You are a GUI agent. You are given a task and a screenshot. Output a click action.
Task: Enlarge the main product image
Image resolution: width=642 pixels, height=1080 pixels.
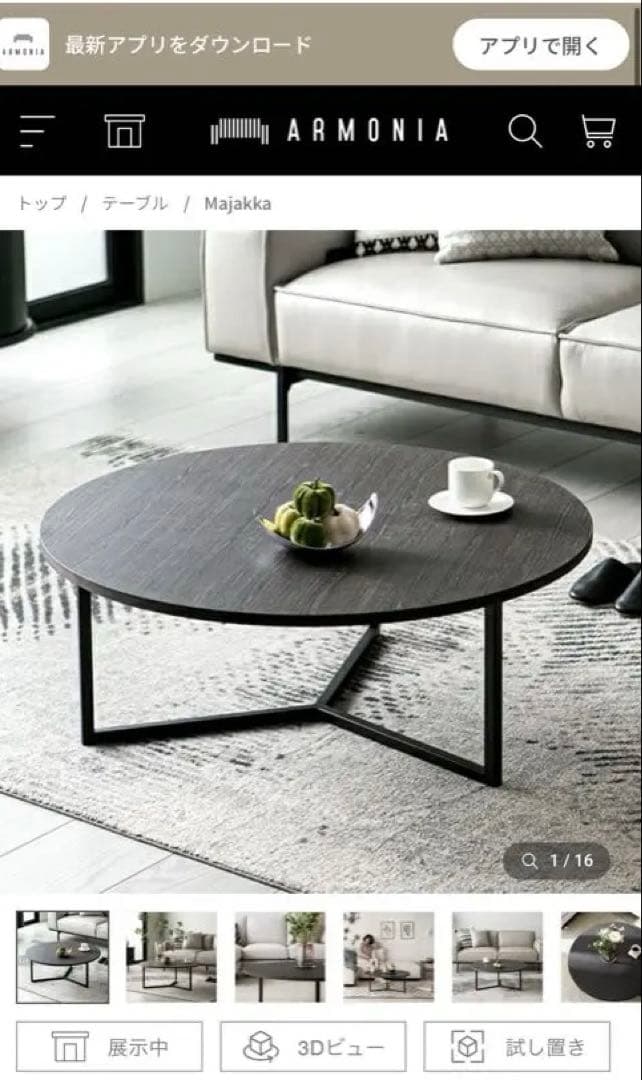320,560
